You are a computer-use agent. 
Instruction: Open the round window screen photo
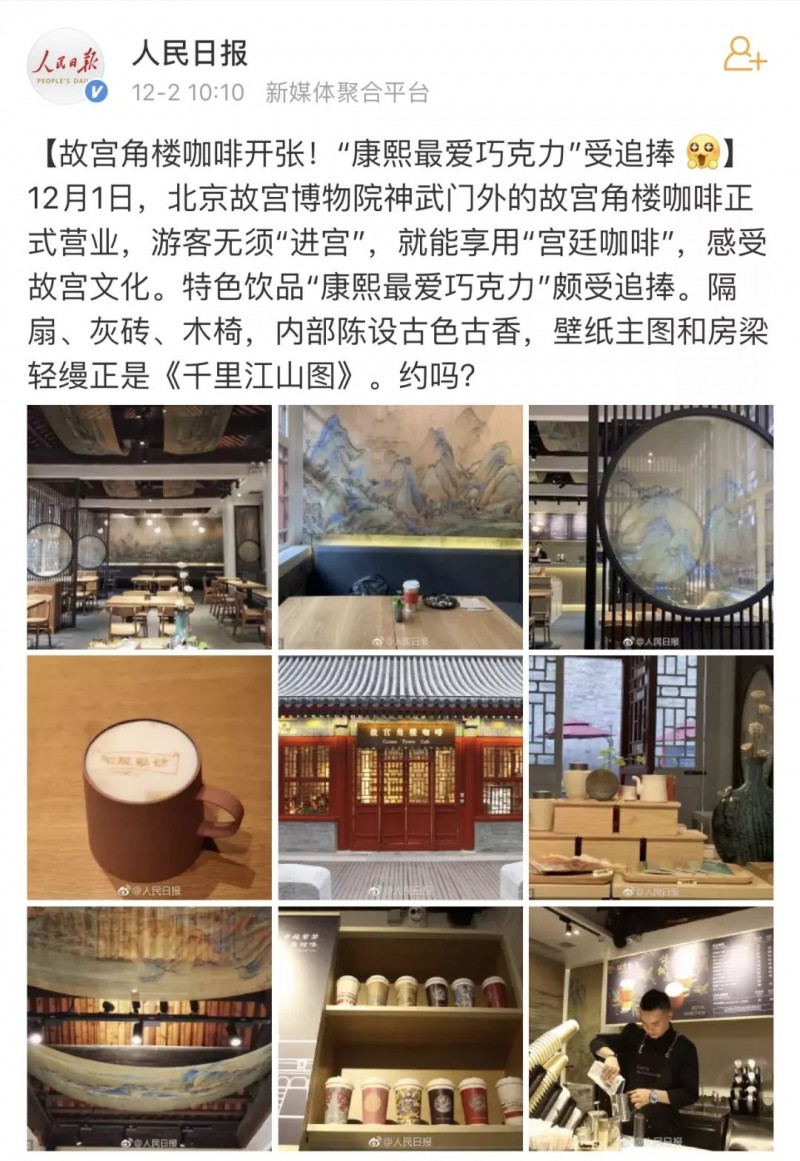tap(651, 527)
